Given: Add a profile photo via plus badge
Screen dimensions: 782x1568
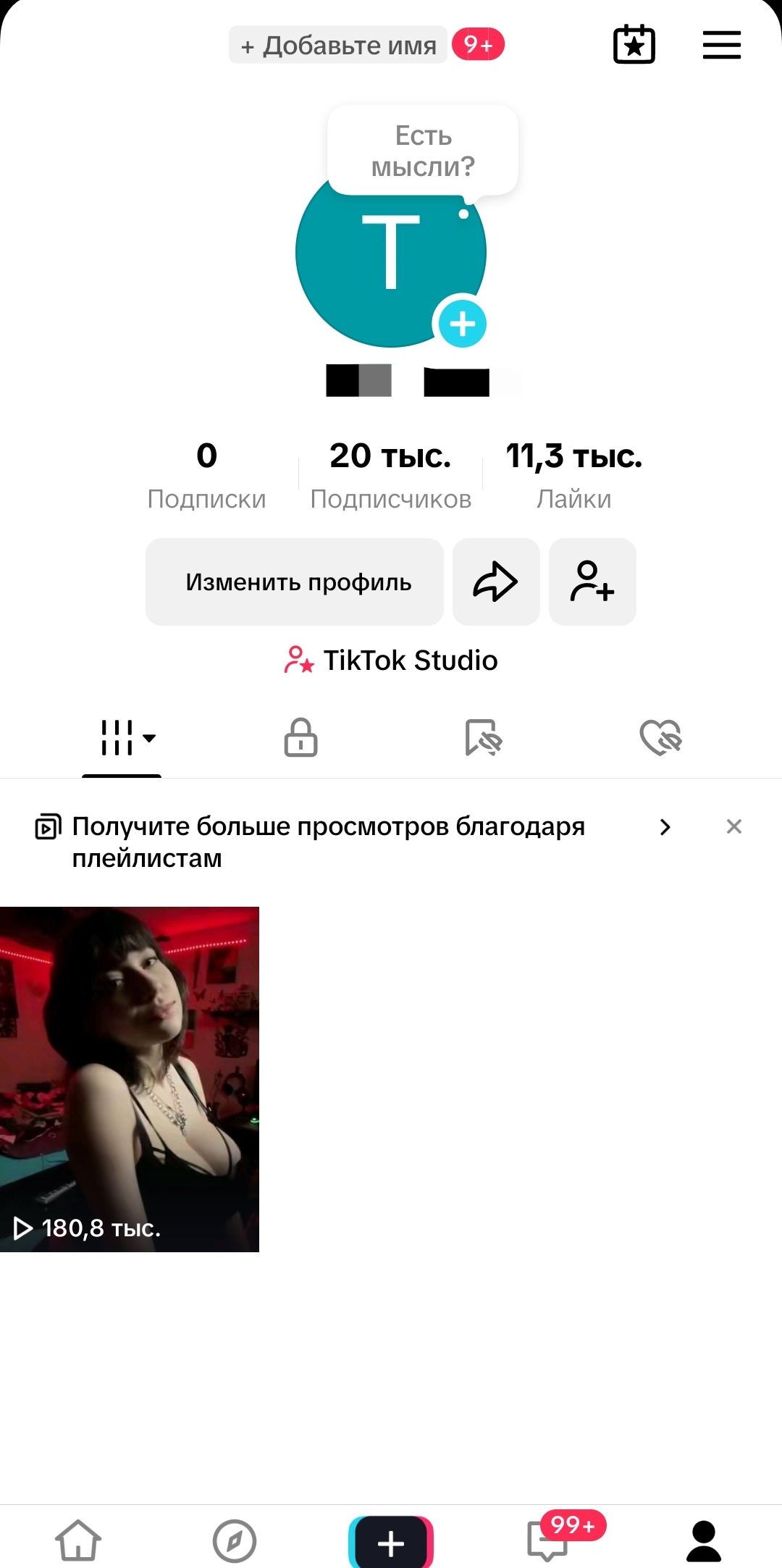Looking at the screenshot, I should click(x=462, y=324).
